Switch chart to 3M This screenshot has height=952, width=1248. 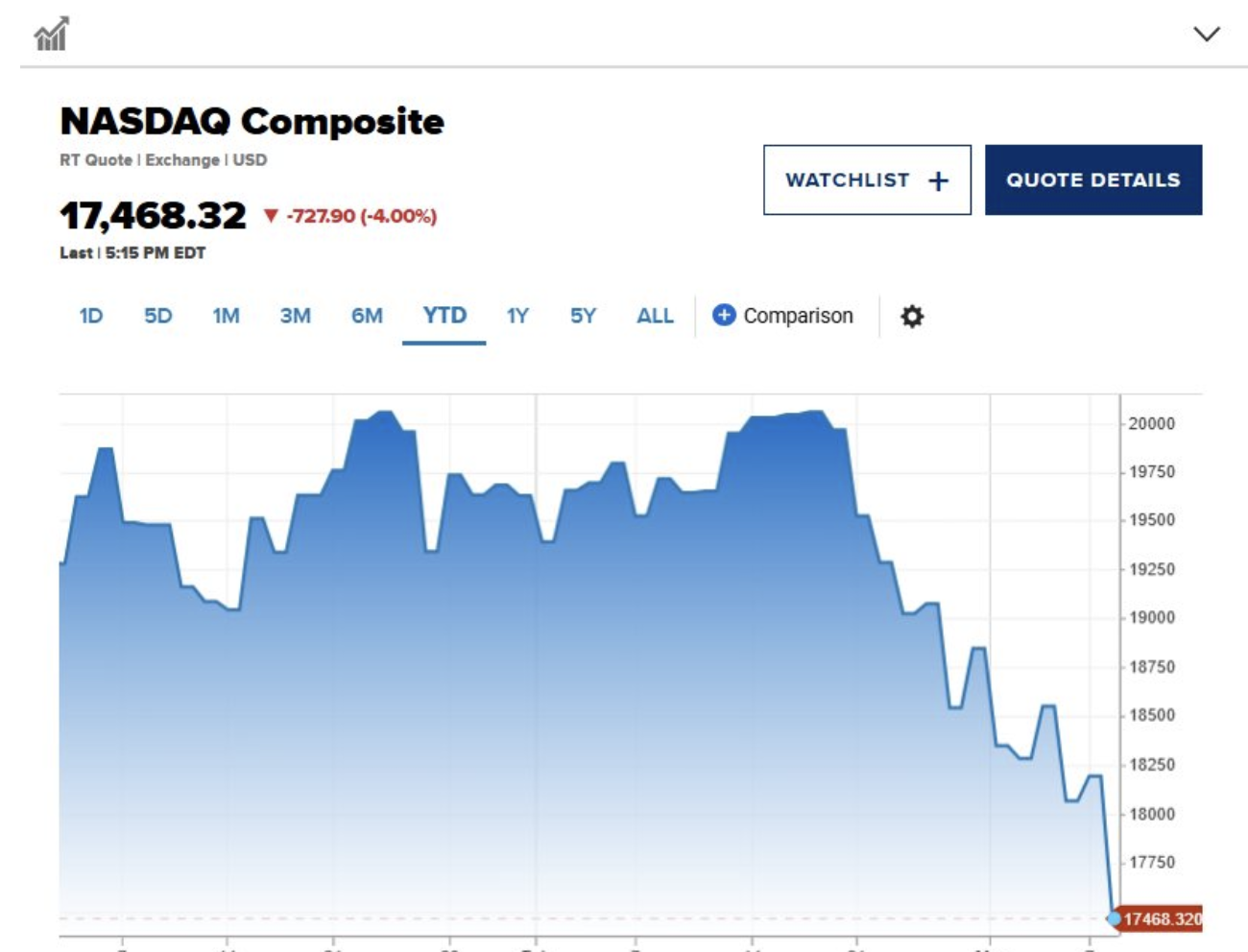[x=295, y=316]
